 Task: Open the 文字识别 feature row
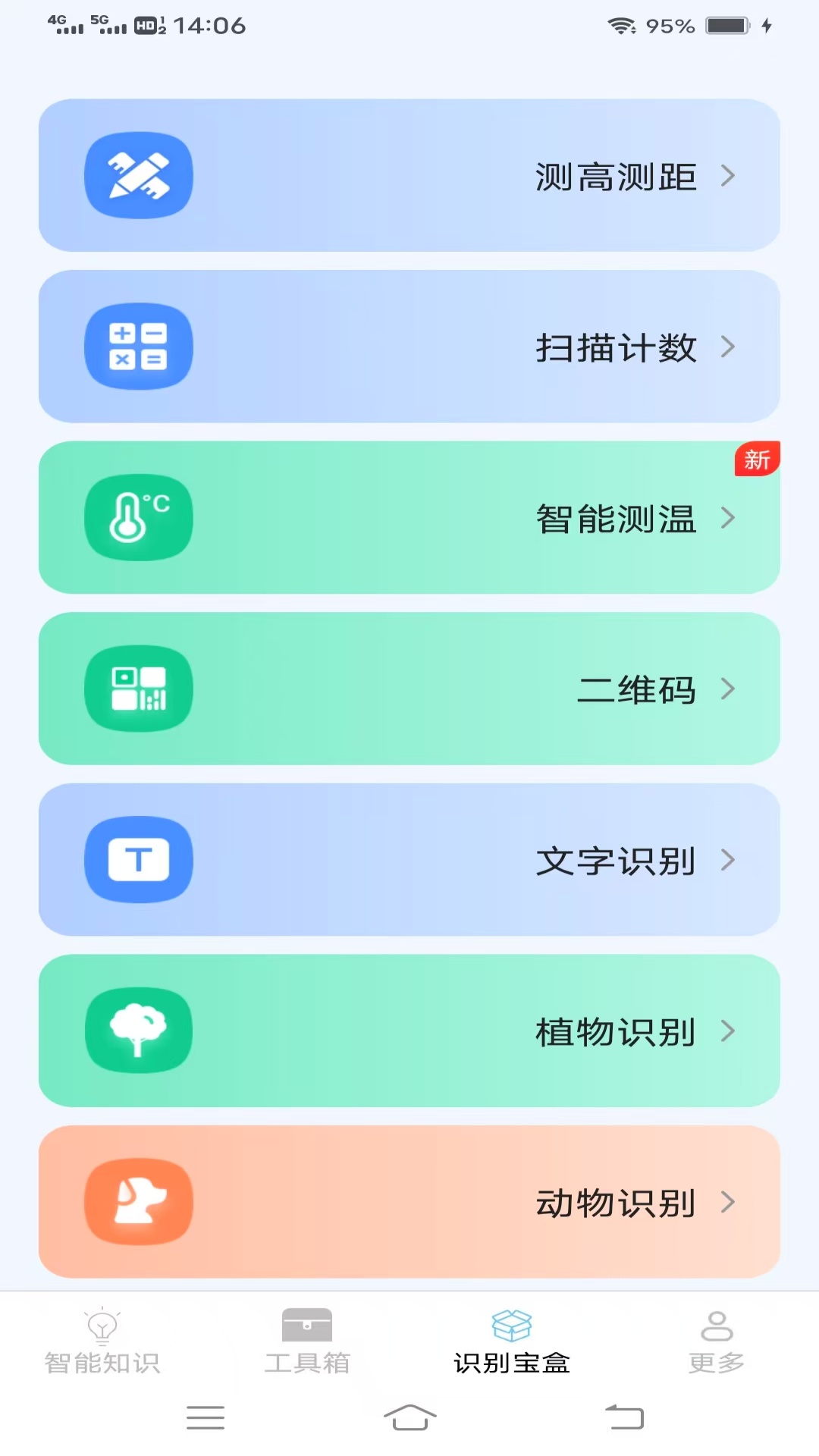point(409,859)
